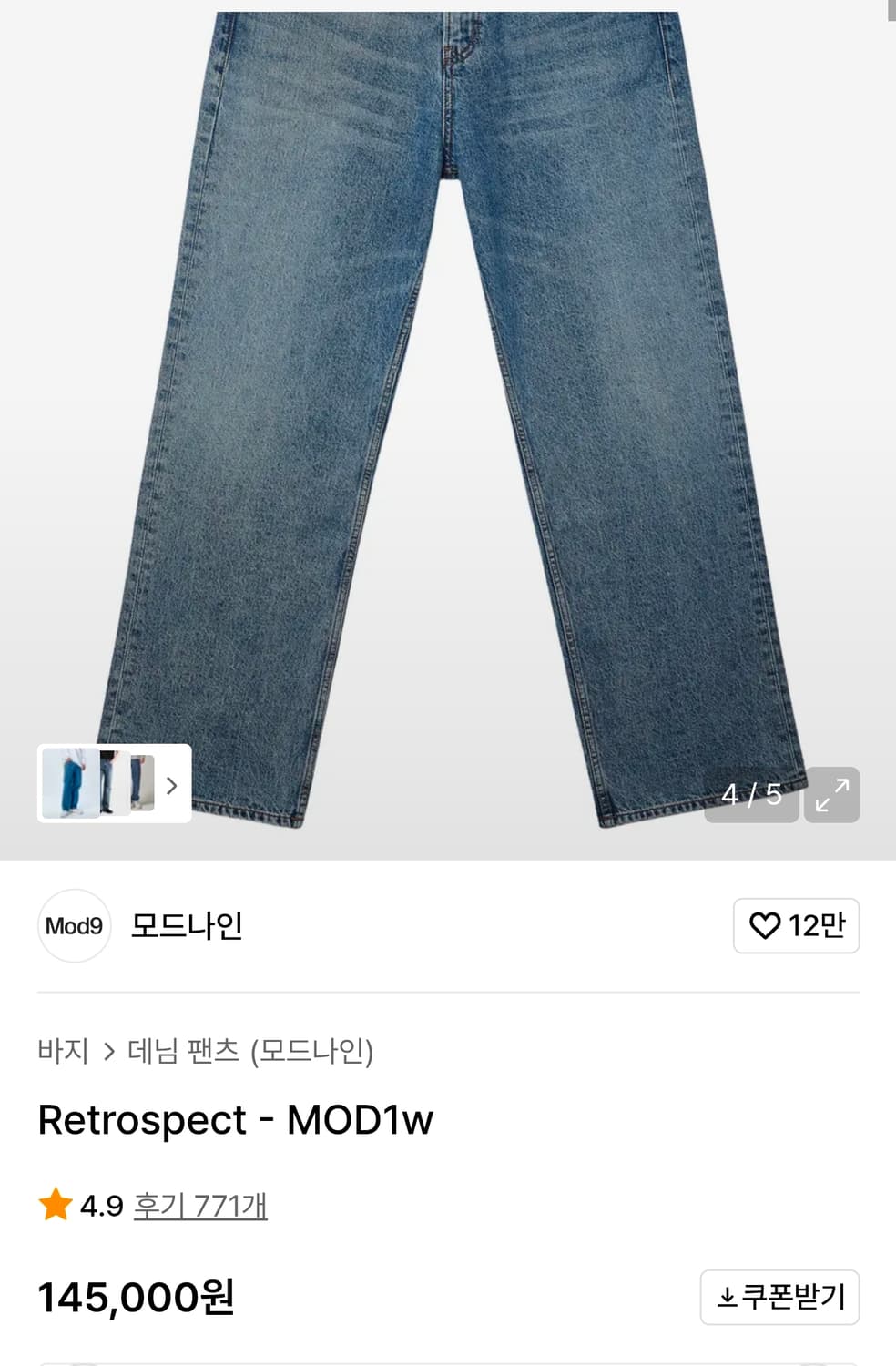Open the 후기 771개 reviews link

(201, 1208)
